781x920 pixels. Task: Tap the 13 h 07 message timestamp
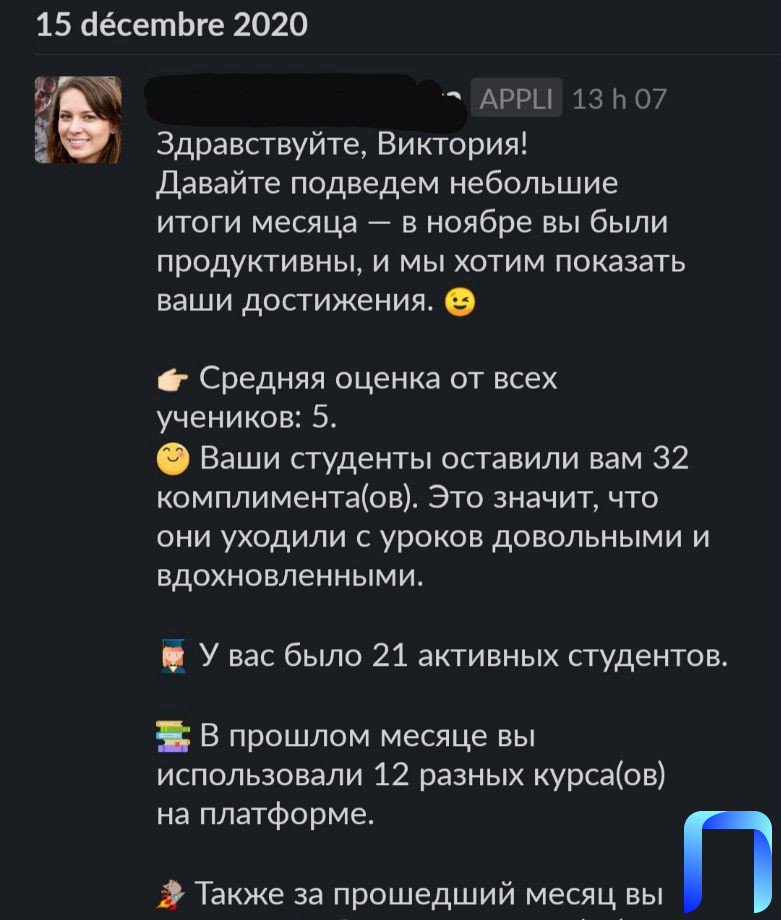(619, 99)
